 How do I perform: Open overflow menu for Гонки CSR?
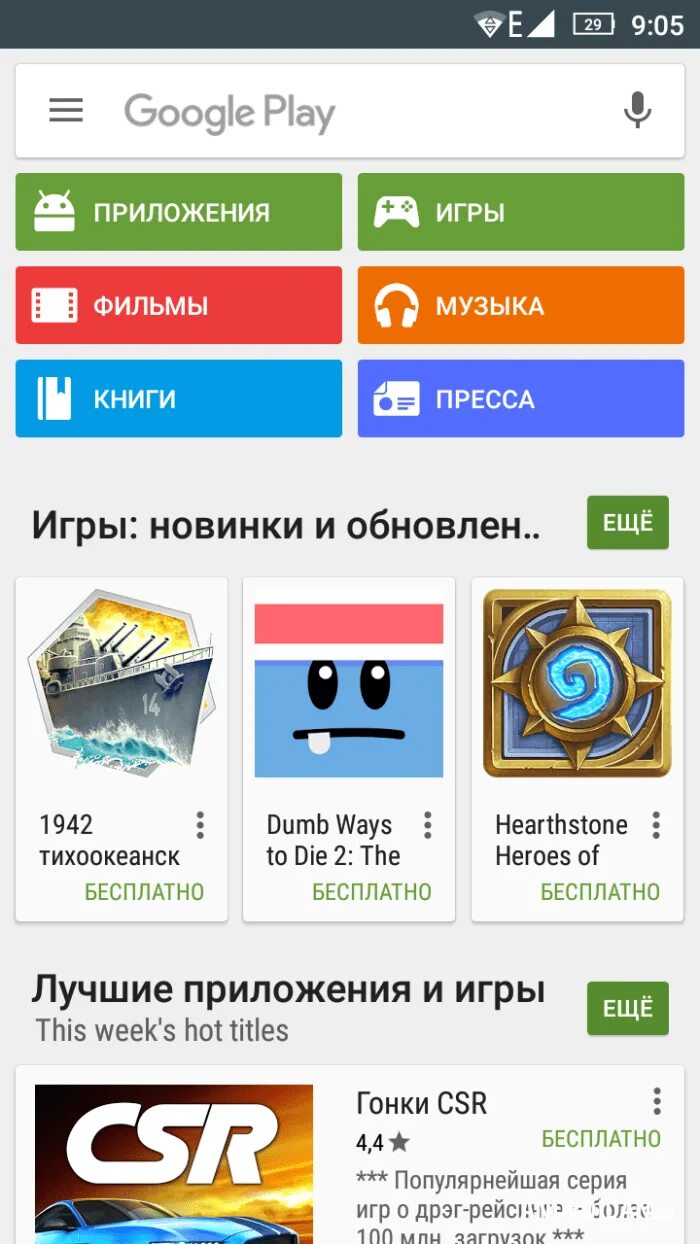[x=656, y=1102]
